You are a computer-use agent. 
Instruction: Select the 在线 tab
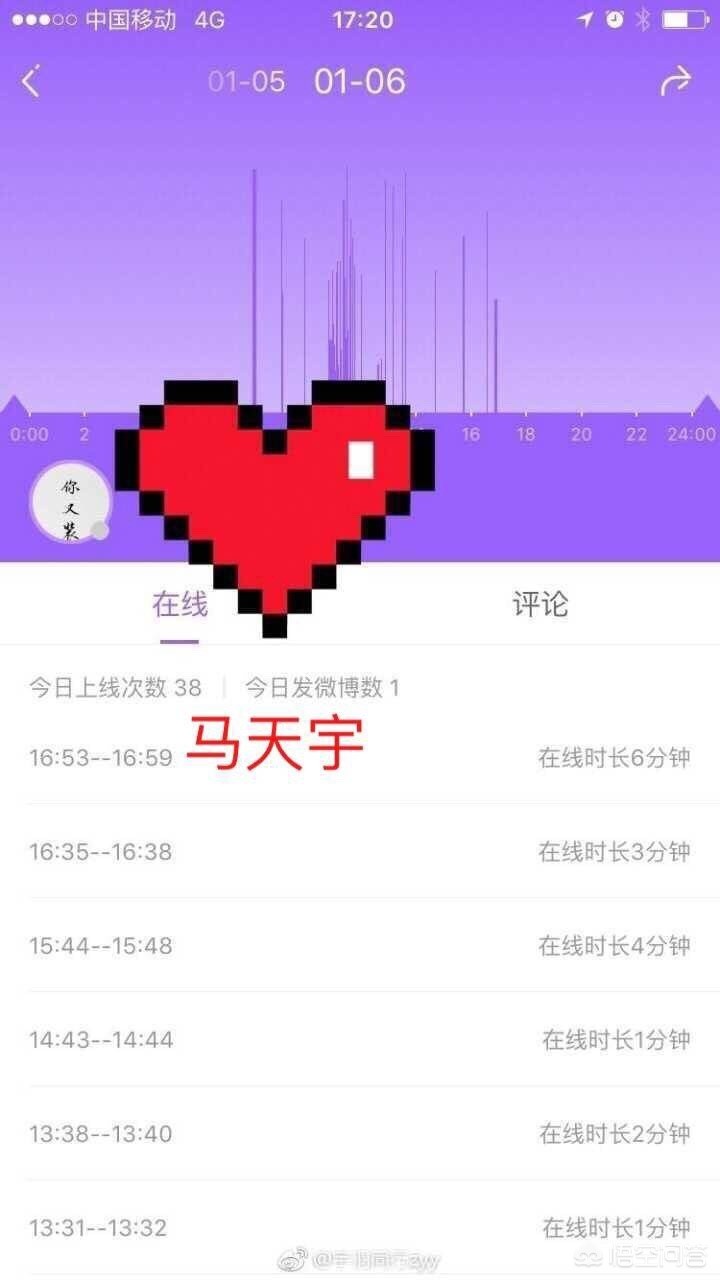(180, 604)
